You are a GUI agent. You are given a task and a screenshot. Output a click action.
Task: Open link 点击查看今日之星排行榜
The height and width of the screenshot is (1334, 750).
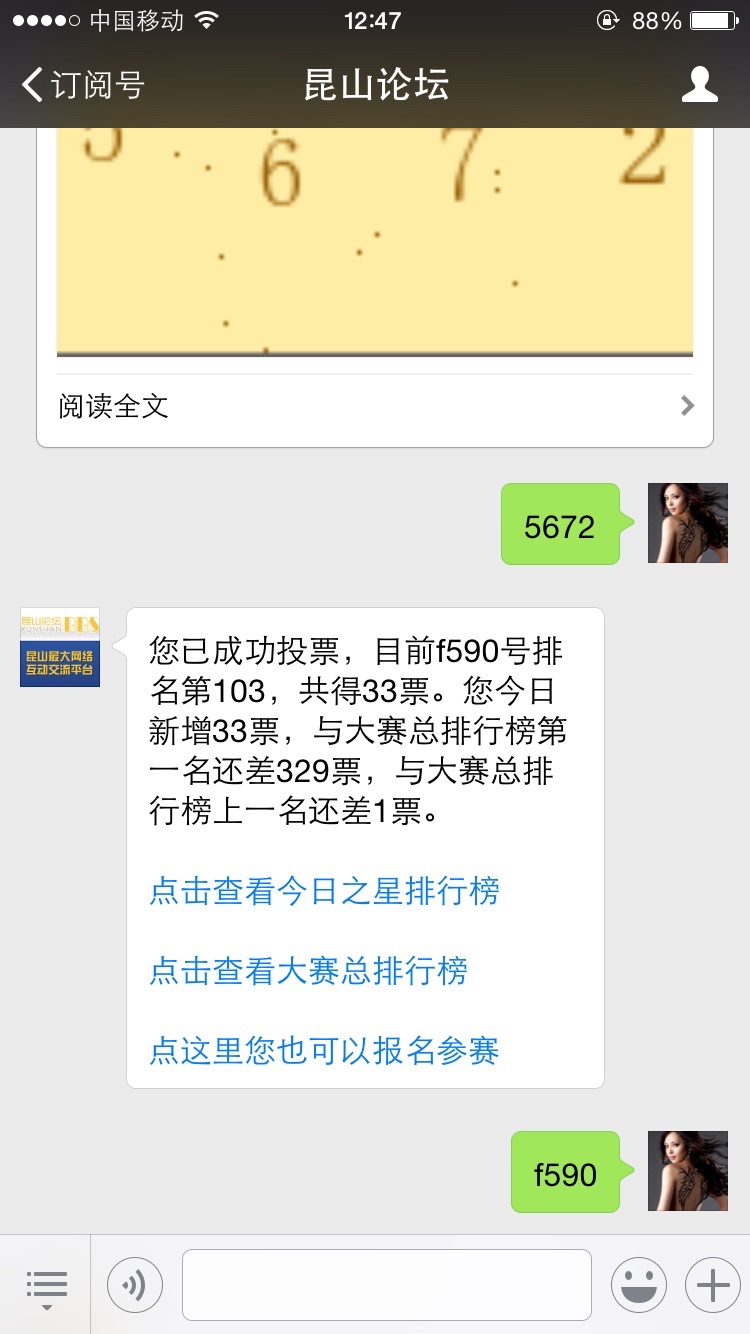point(324,890)
